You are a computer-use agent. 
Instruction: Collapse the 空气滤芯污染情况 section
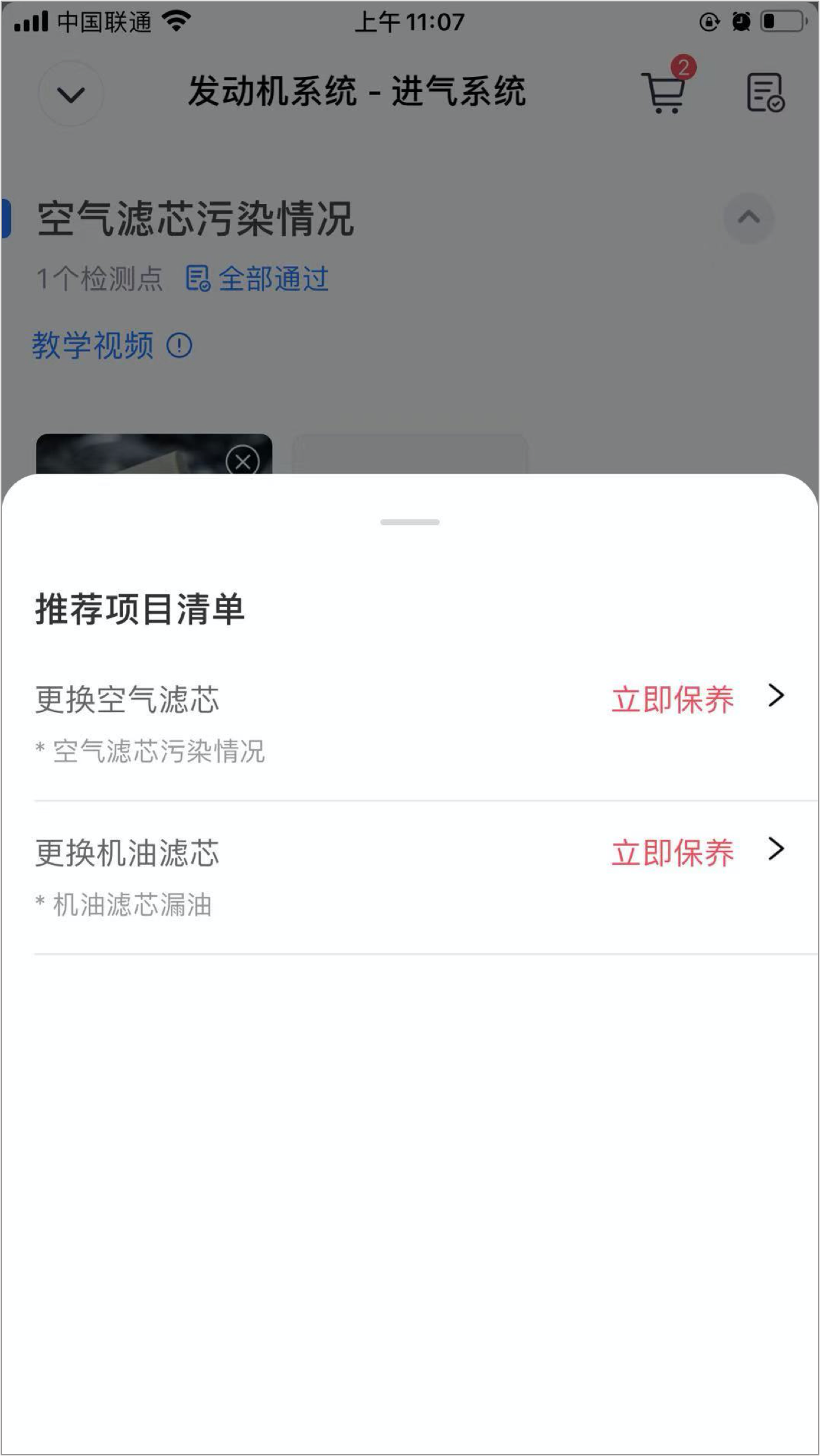[x=748, y=218]
